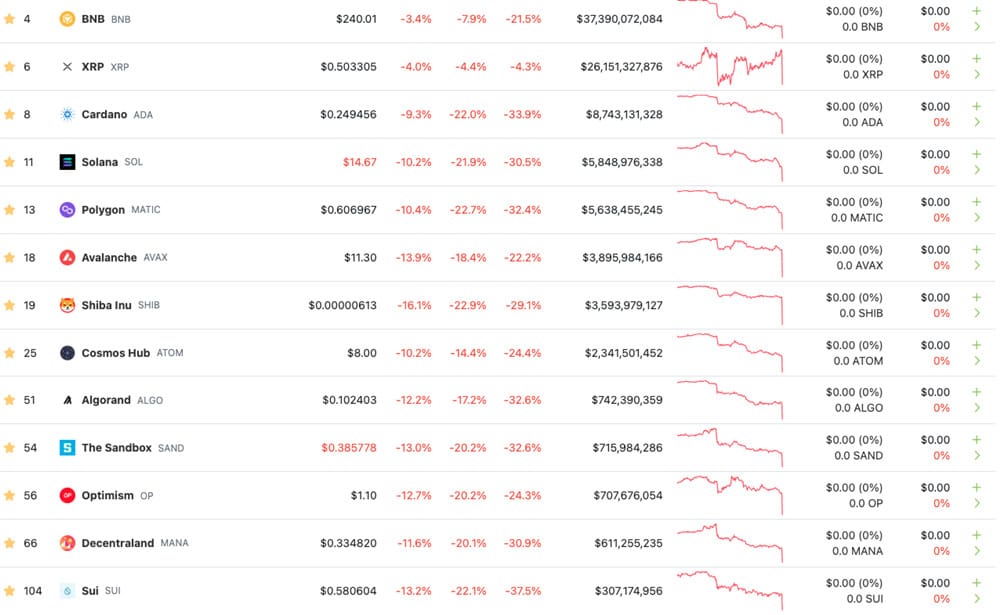
Task: Expand the Decentraland row chevron
Action: click(977, 551)
